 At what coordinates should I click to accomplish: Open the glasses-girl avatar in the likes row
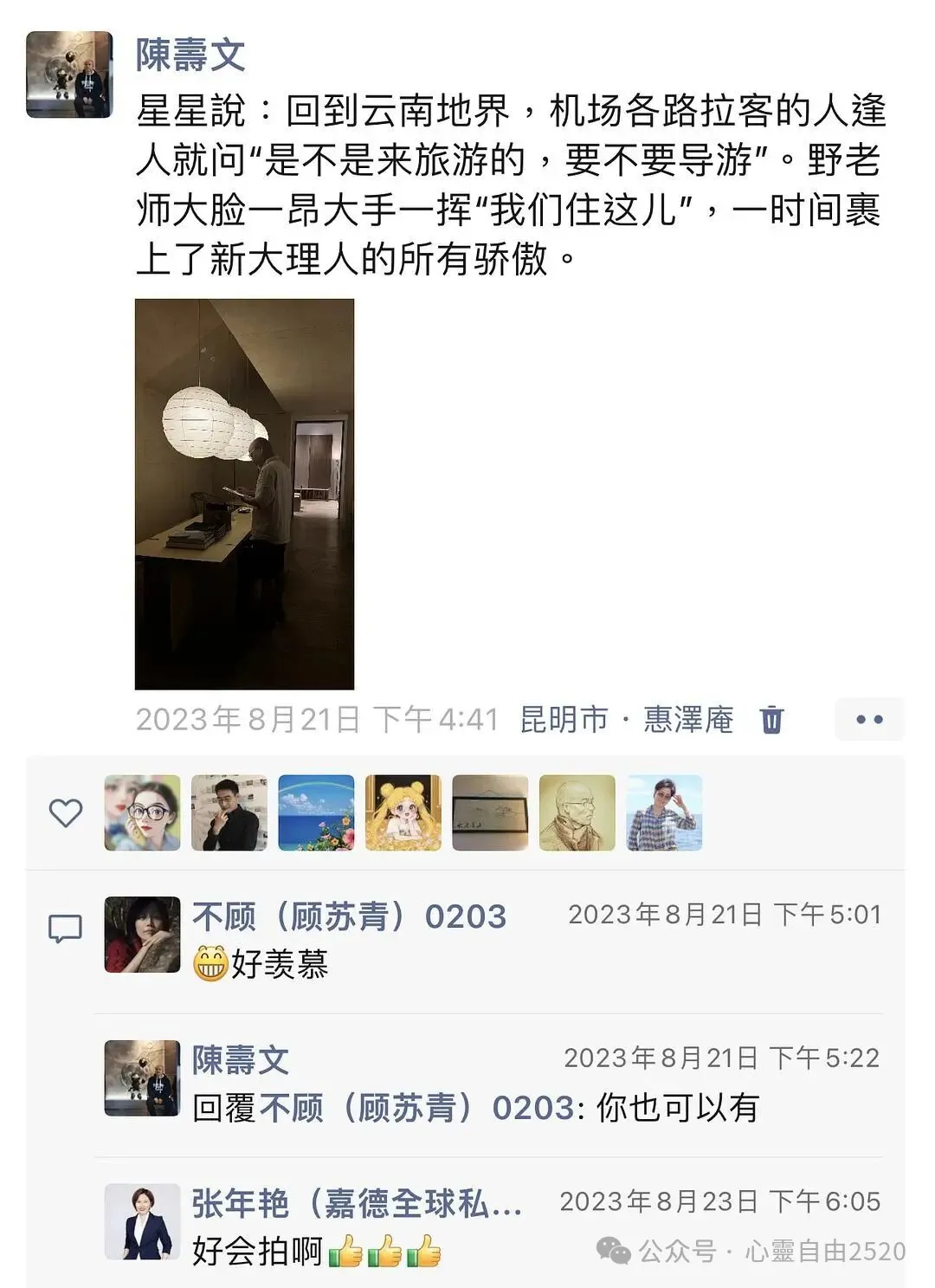pyautogui.click(x=143, y=812)
